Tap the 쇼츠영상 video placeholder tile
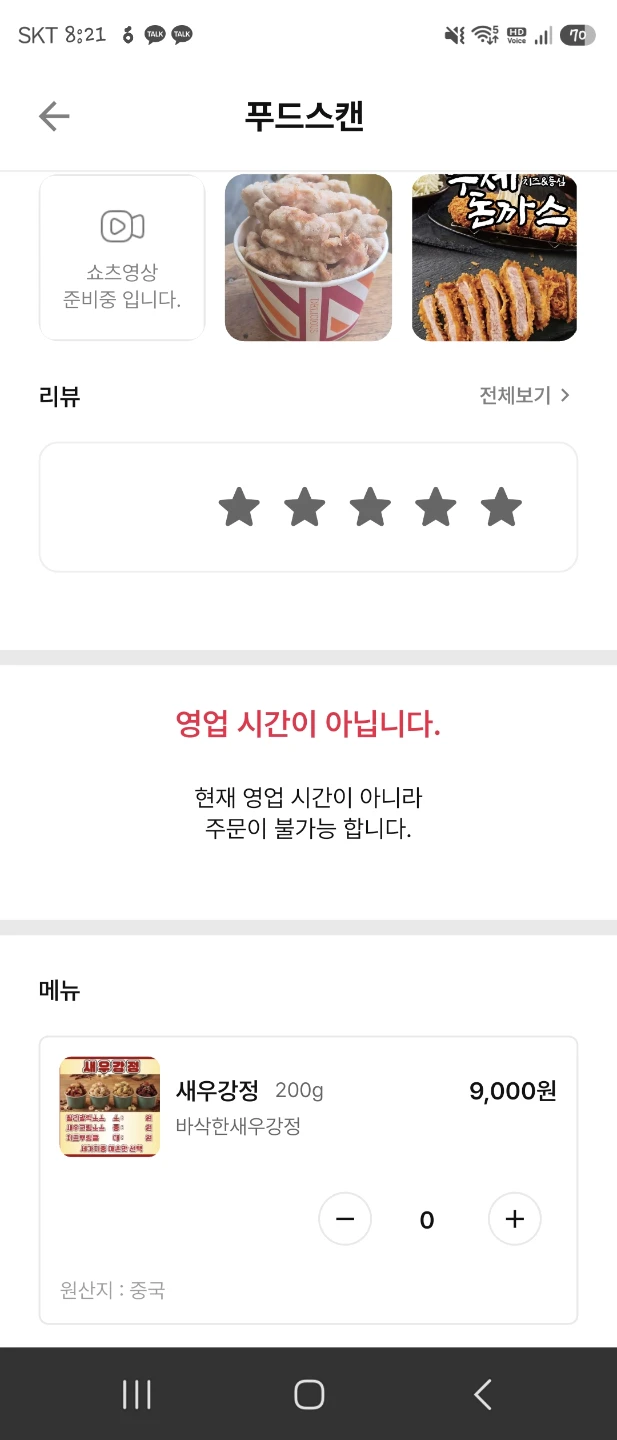Screen dimensions: 617x1440 [122, 258]
